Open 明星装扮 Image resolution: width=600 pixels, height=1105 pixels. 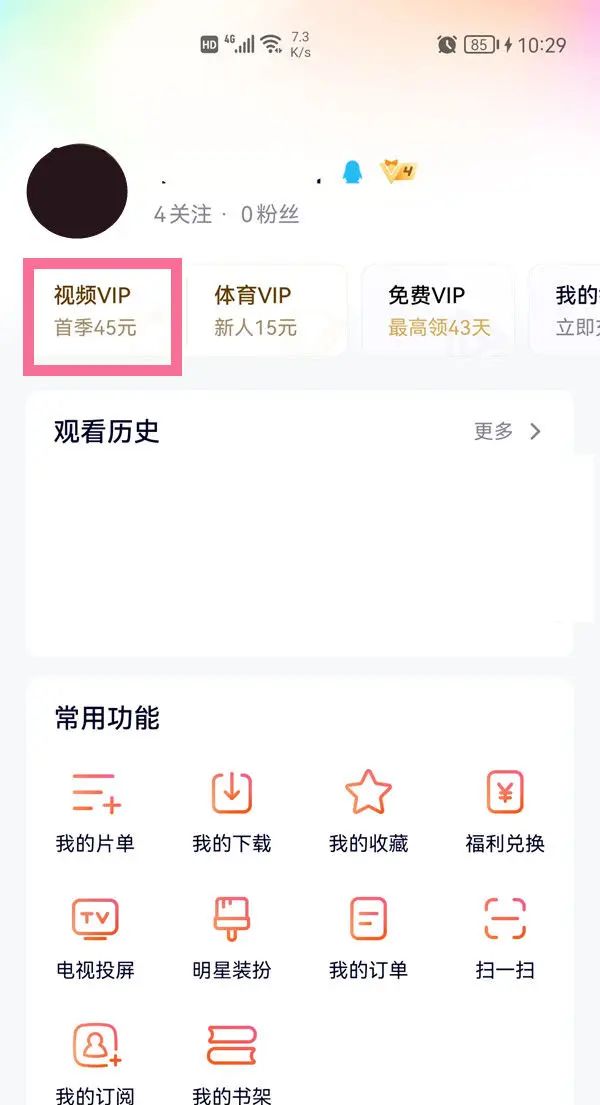[231, 937]
